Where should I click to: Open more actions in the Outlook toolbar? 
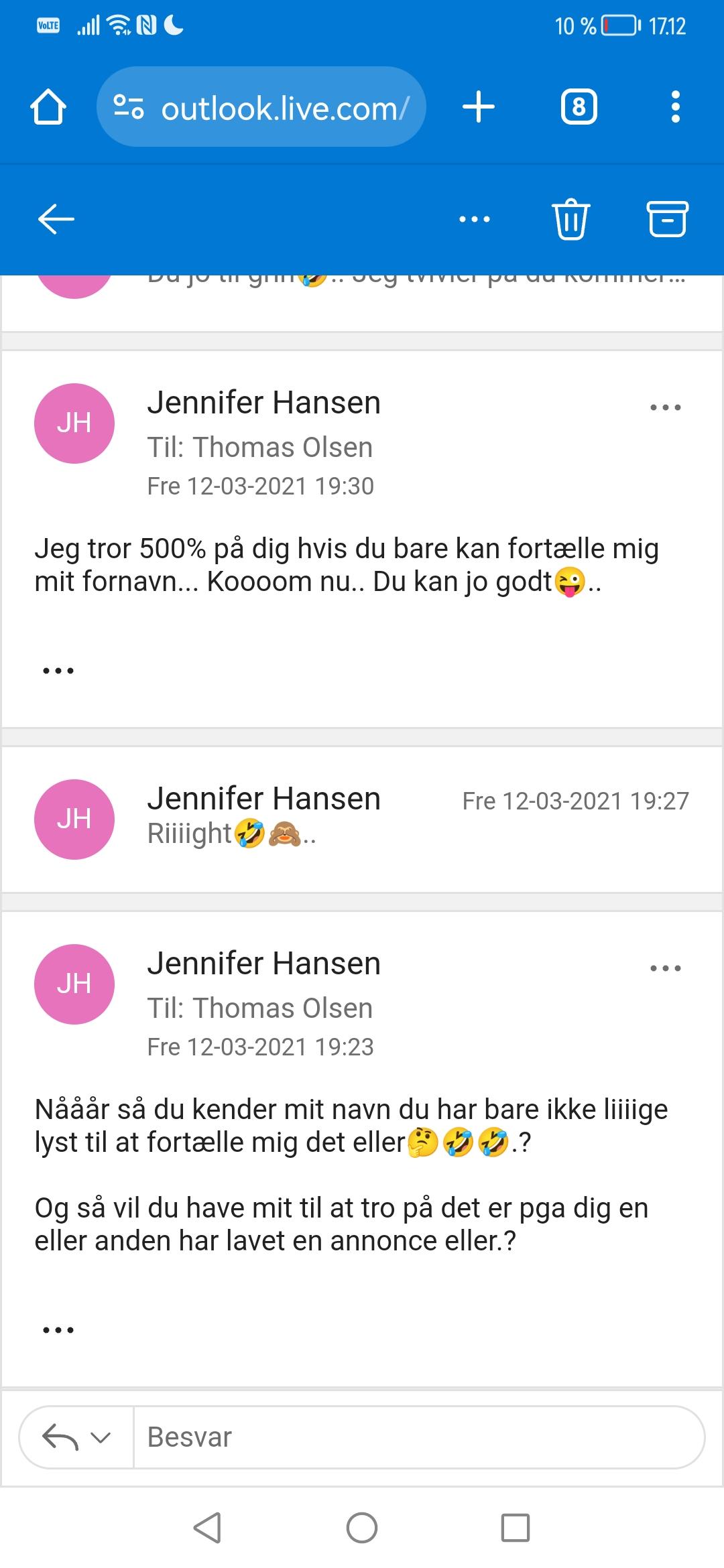(475, 219)
